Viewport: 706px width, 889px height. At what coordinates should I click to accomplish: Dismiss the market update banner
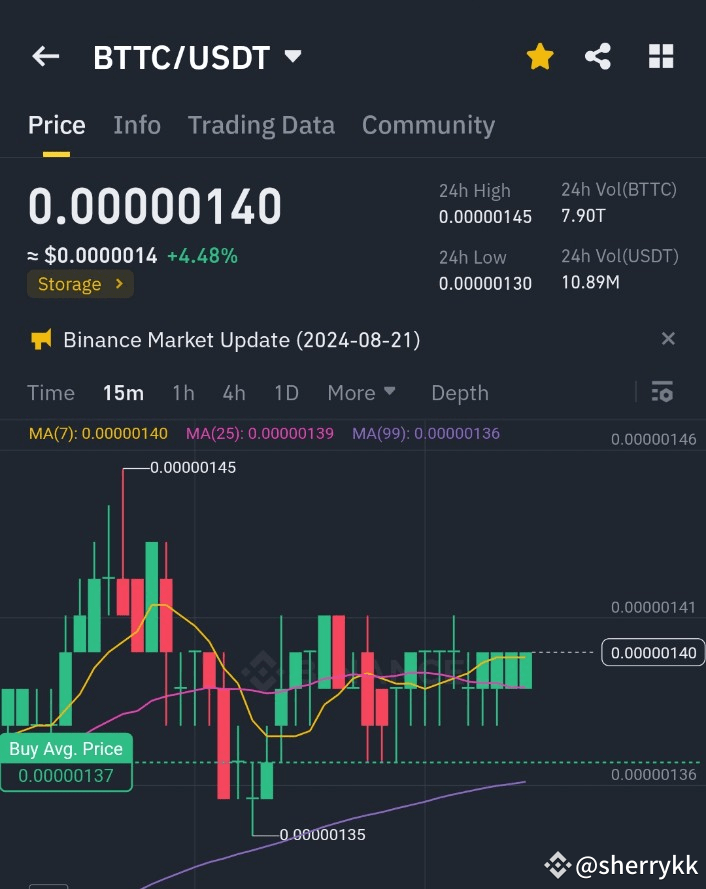(x=668, y=339)
